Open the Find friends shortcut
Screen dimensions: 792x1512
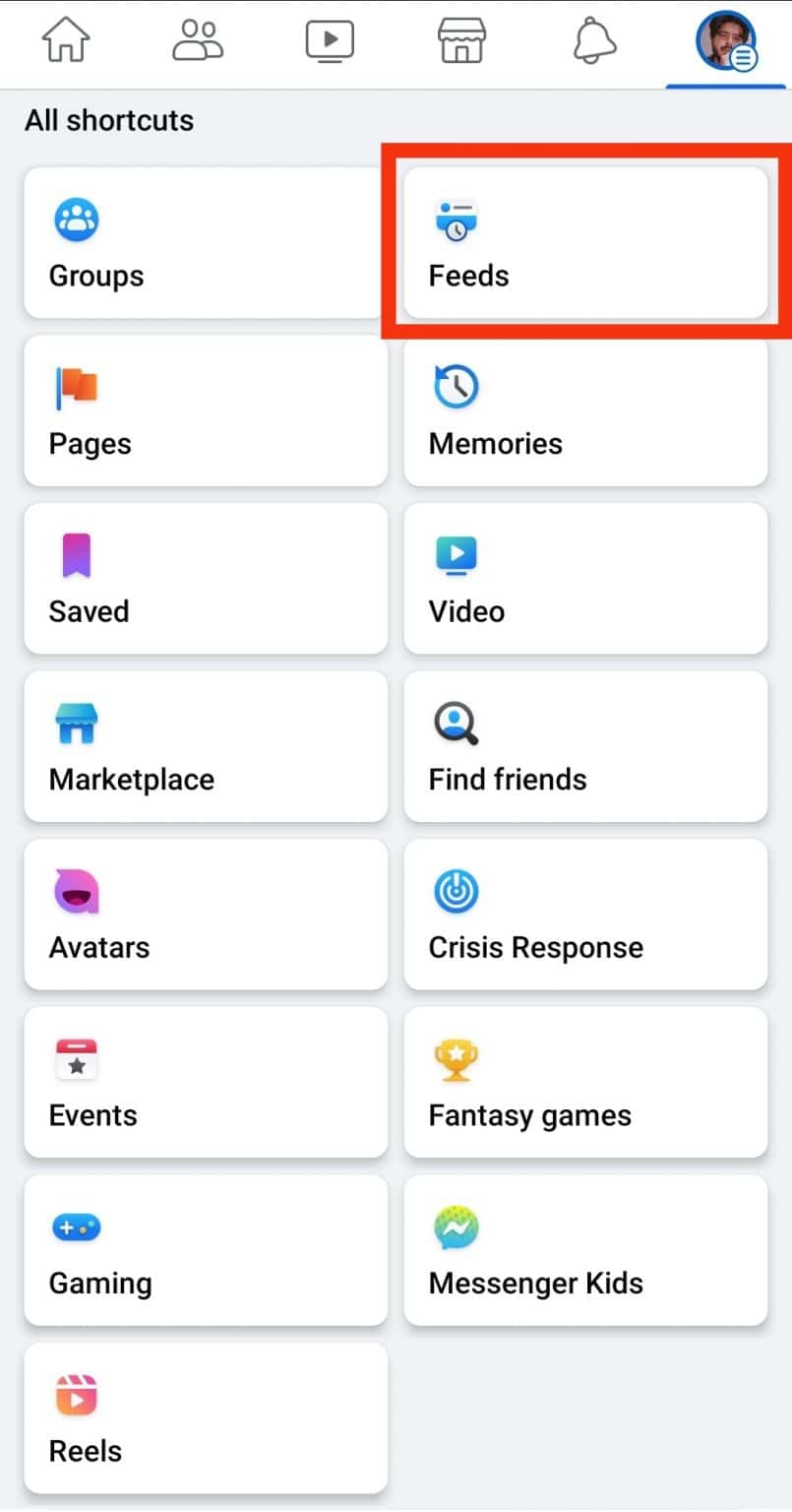pos(585,745)
